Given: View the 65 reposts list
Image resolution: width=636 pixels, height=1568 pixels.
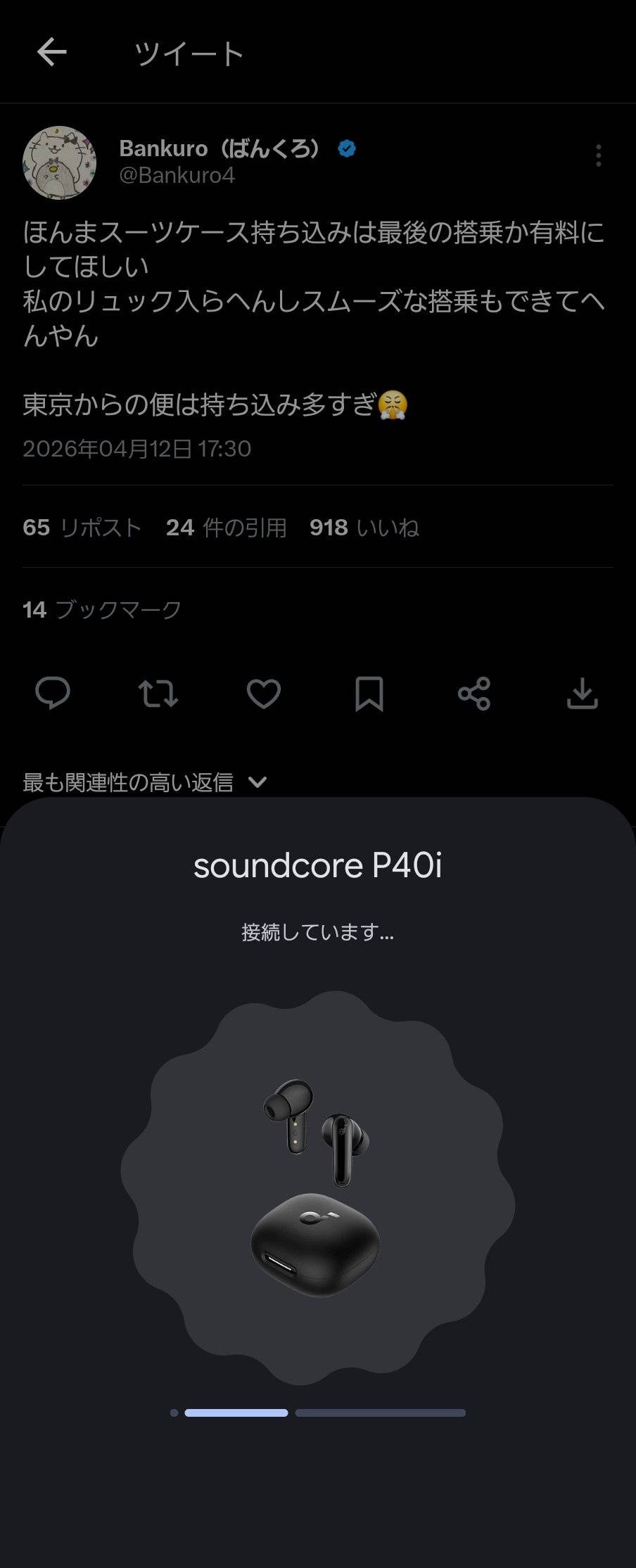Looking at the screenshot, I should pos(82,528).
